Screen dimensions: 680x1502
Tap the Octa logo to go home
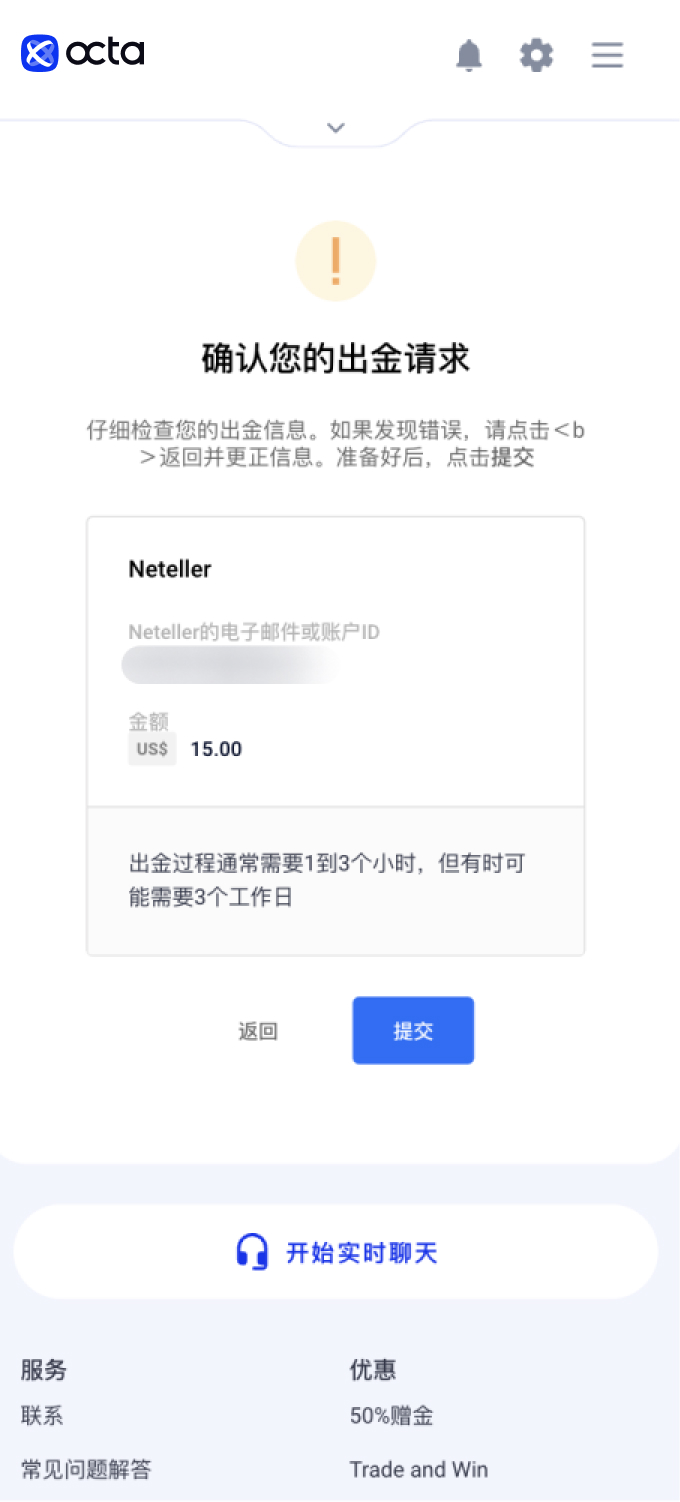(x=83, y=52)
